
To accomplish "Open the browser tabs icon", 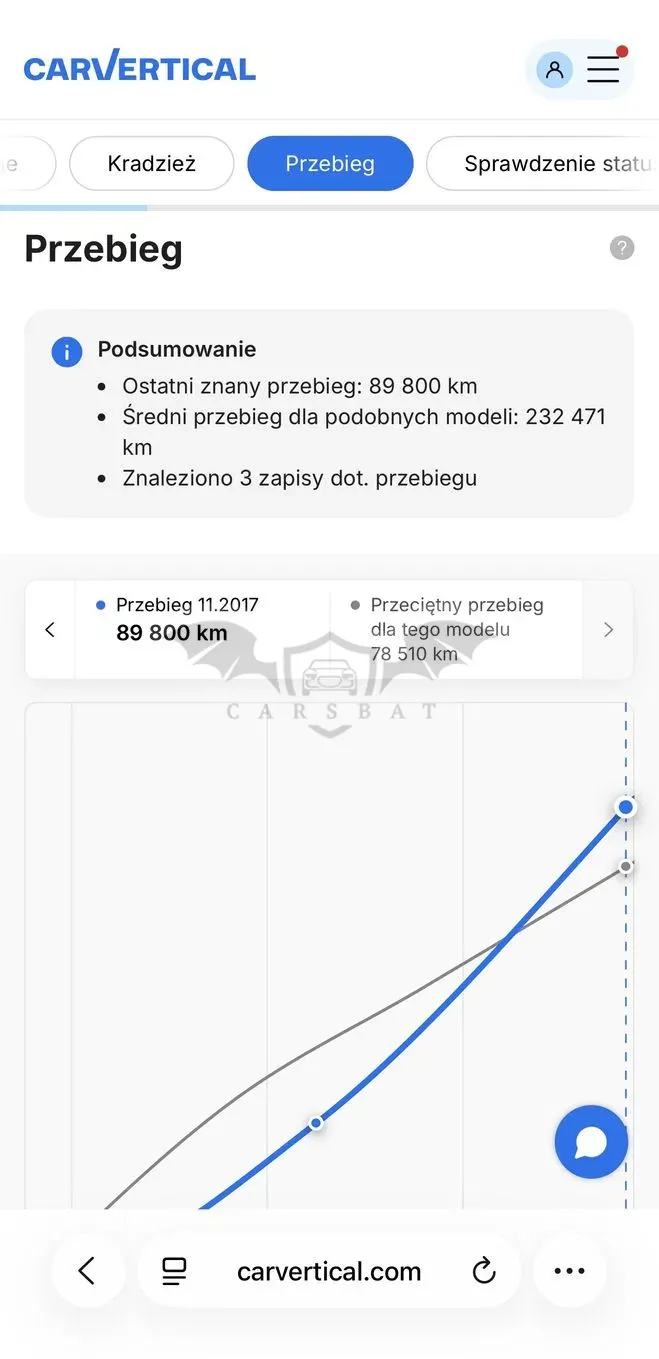I will click(x=174, y=1271).
